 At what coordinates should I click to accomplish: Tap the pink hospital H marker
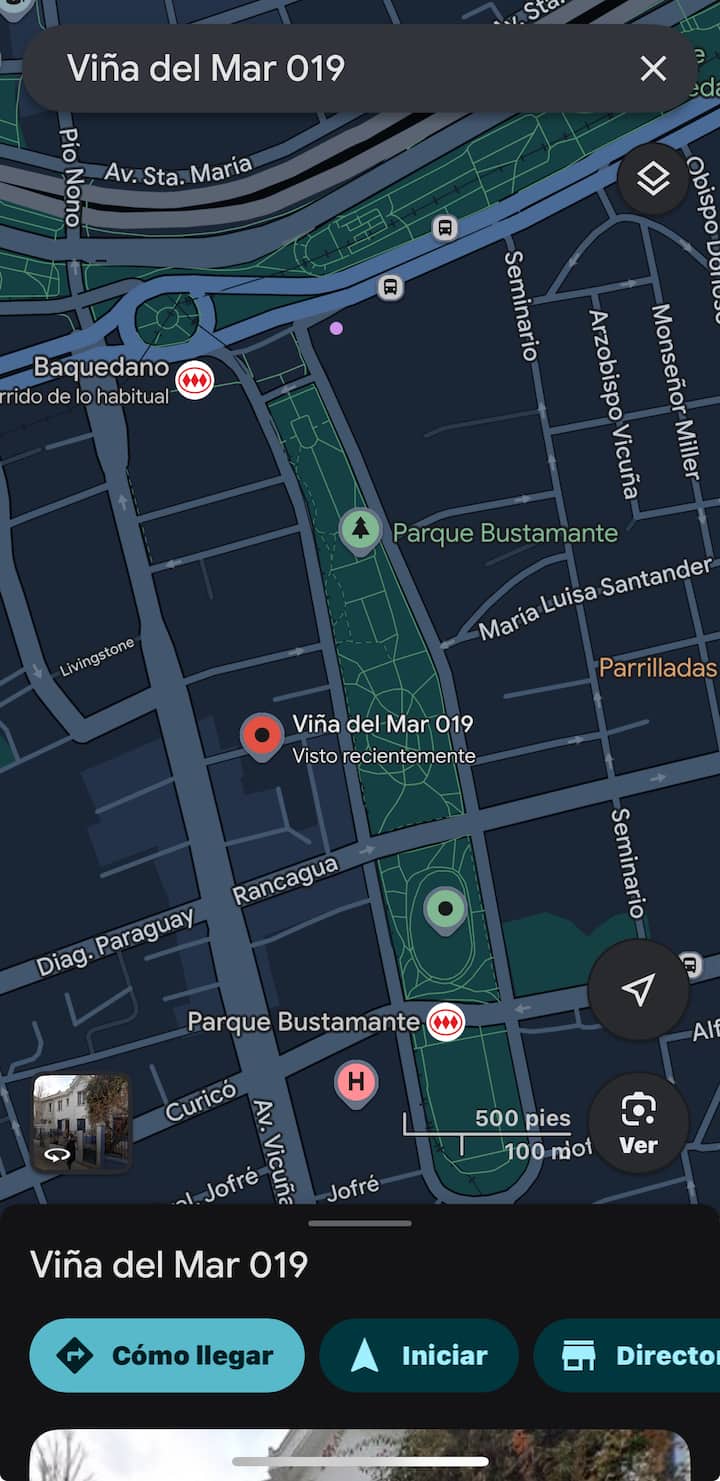pyautogui.click(x=356, y=1082)
